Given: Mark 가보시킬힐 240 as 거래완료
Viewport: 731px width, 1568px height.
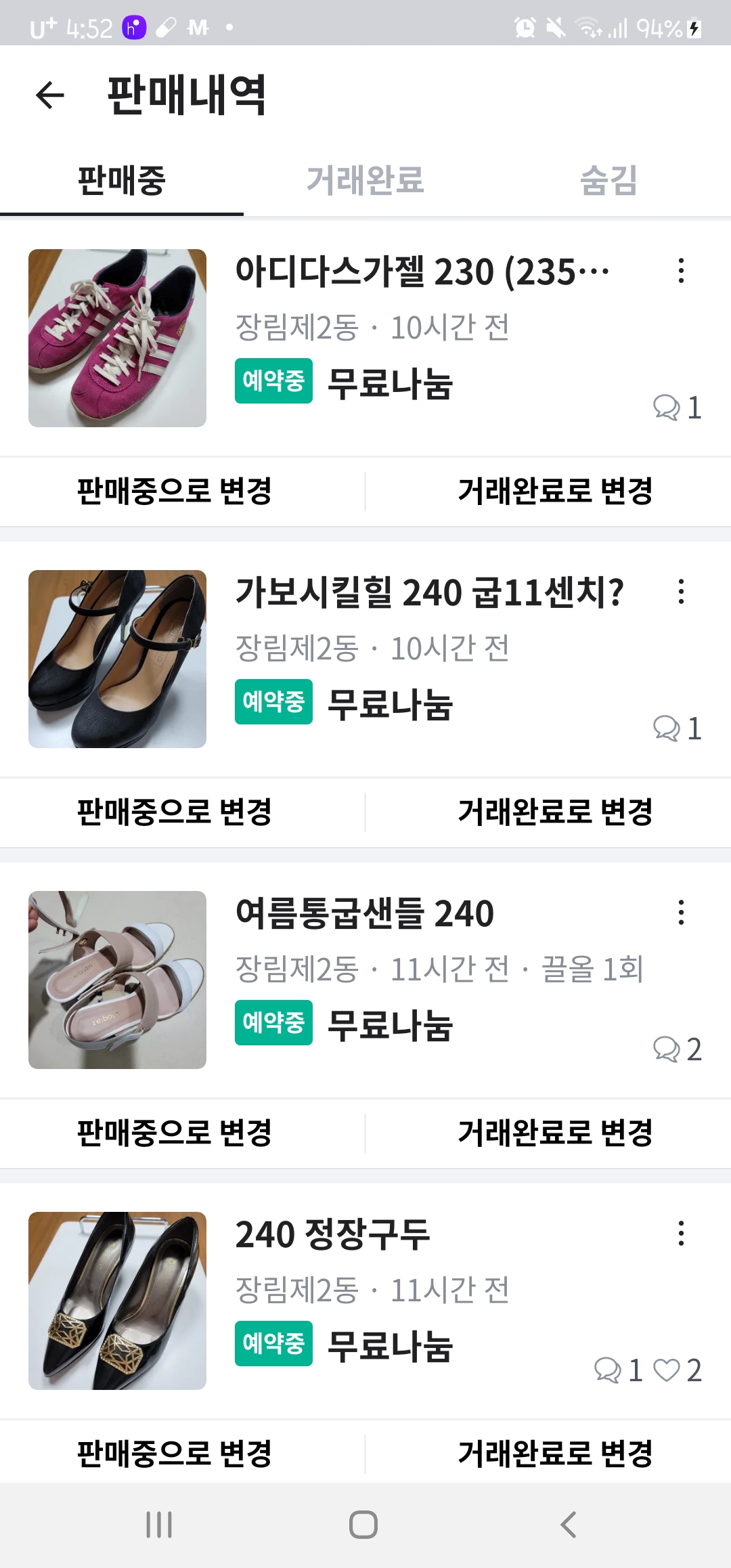Looking at the screenshot, I should click(555, 812).
